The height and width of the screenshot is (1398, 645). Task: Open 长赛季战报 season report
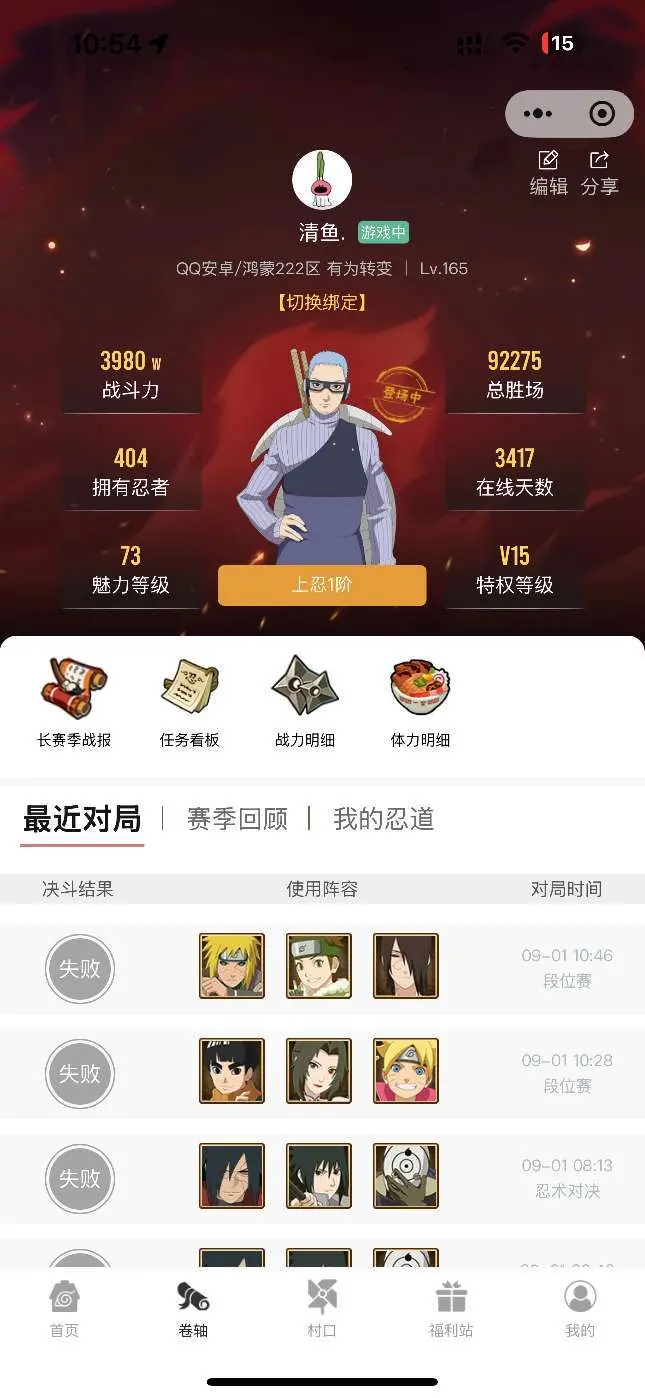tap(74, 702)
